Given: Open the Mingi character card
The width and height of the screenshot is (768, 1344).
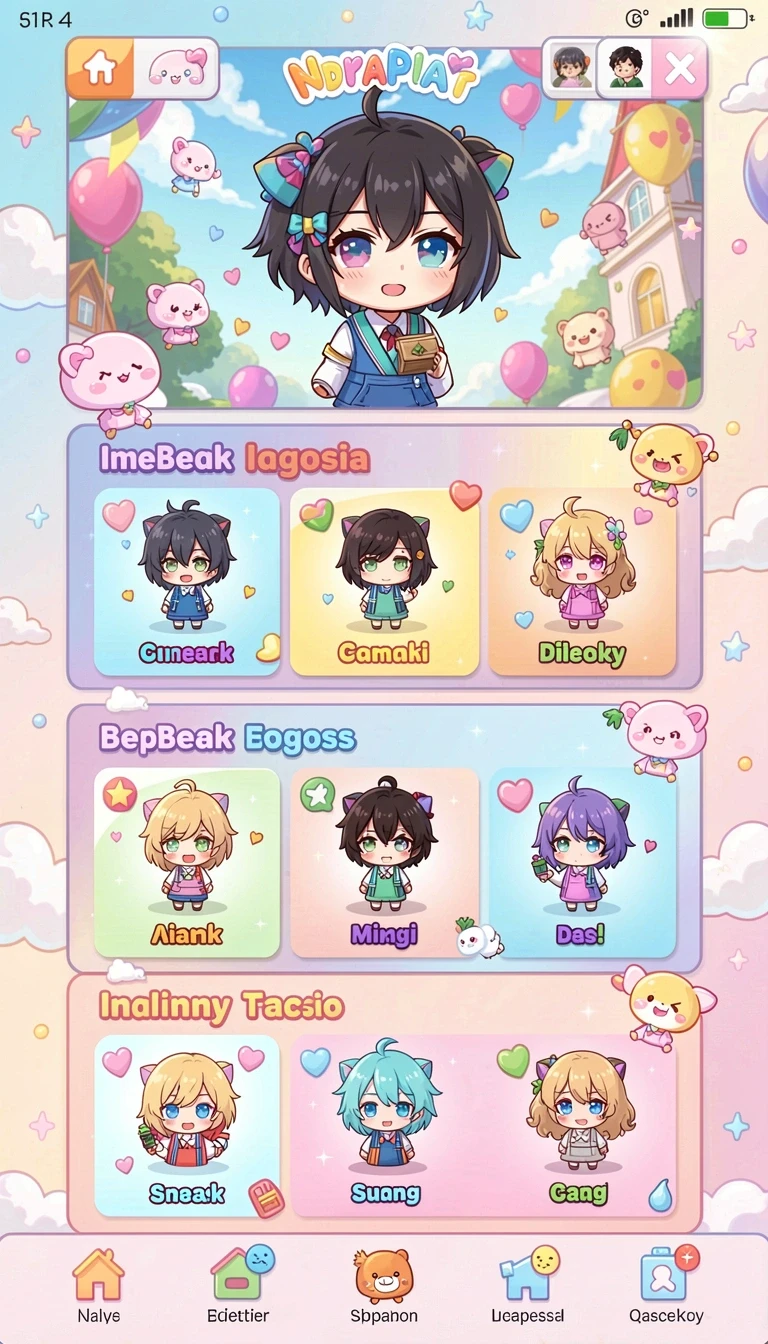Looking at the screenshot, I should point(384,862).
